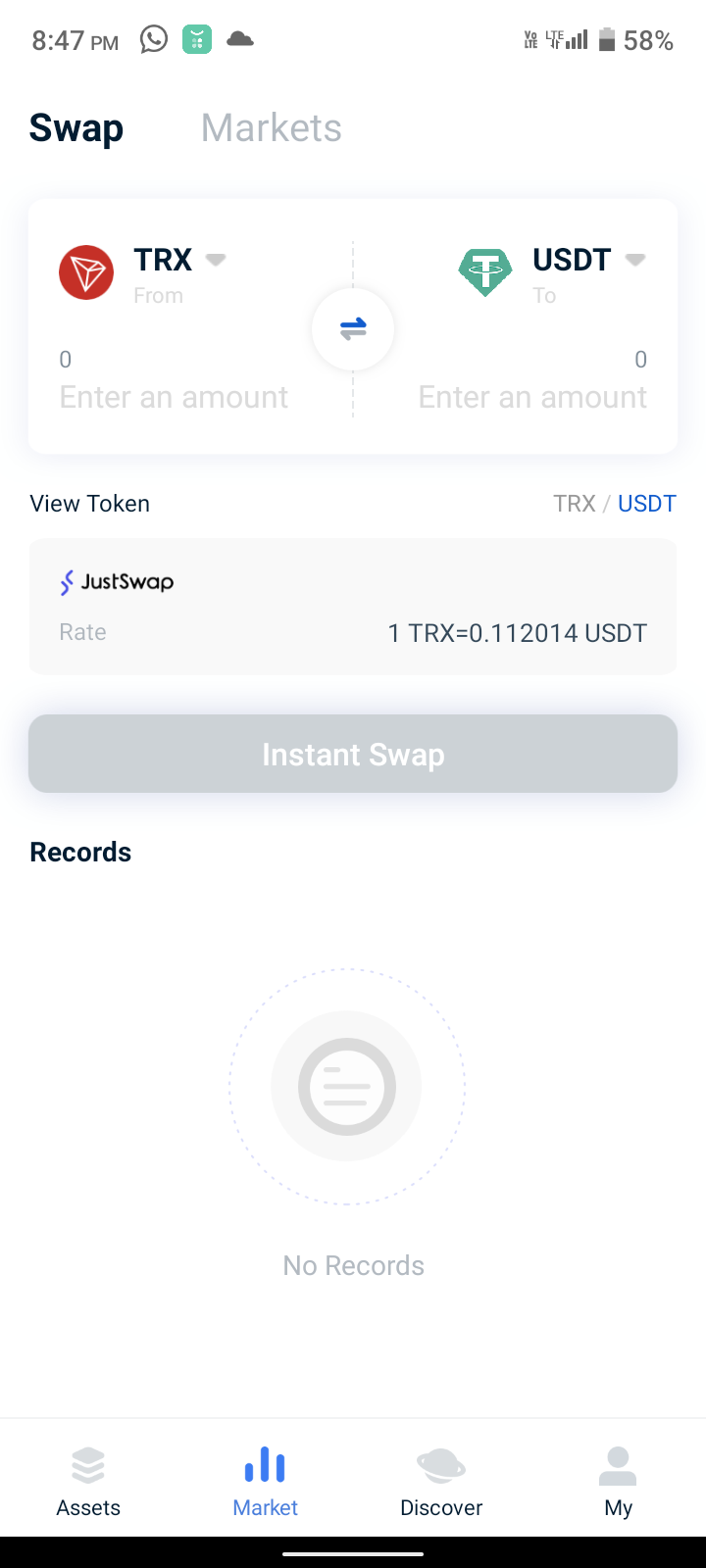706x1568 pixels.
Task: Tap the Instant Swap button
Action: (353, 754)
